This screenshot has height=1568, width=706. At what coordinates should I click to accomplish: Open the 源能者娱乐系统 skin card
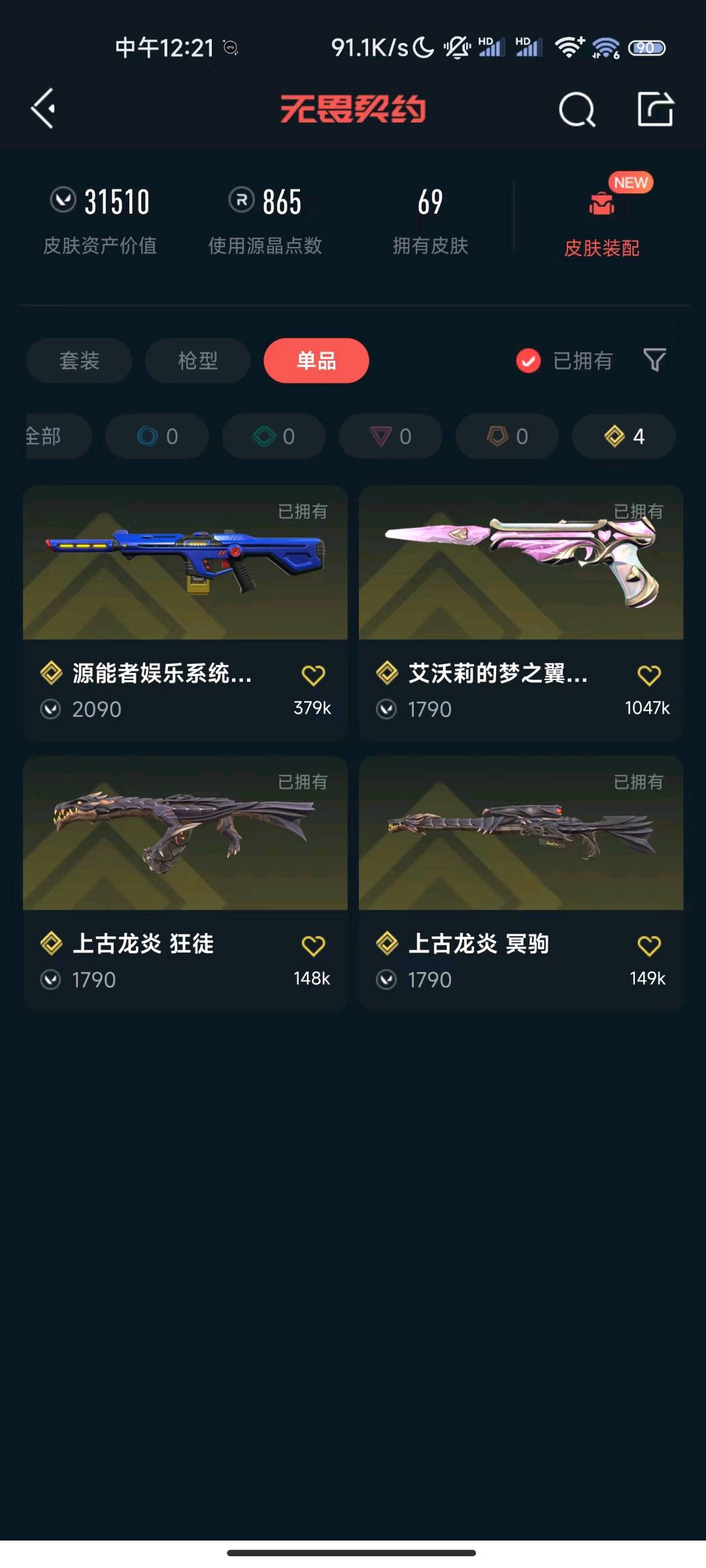pyautogui.click(x=185, y=588)
